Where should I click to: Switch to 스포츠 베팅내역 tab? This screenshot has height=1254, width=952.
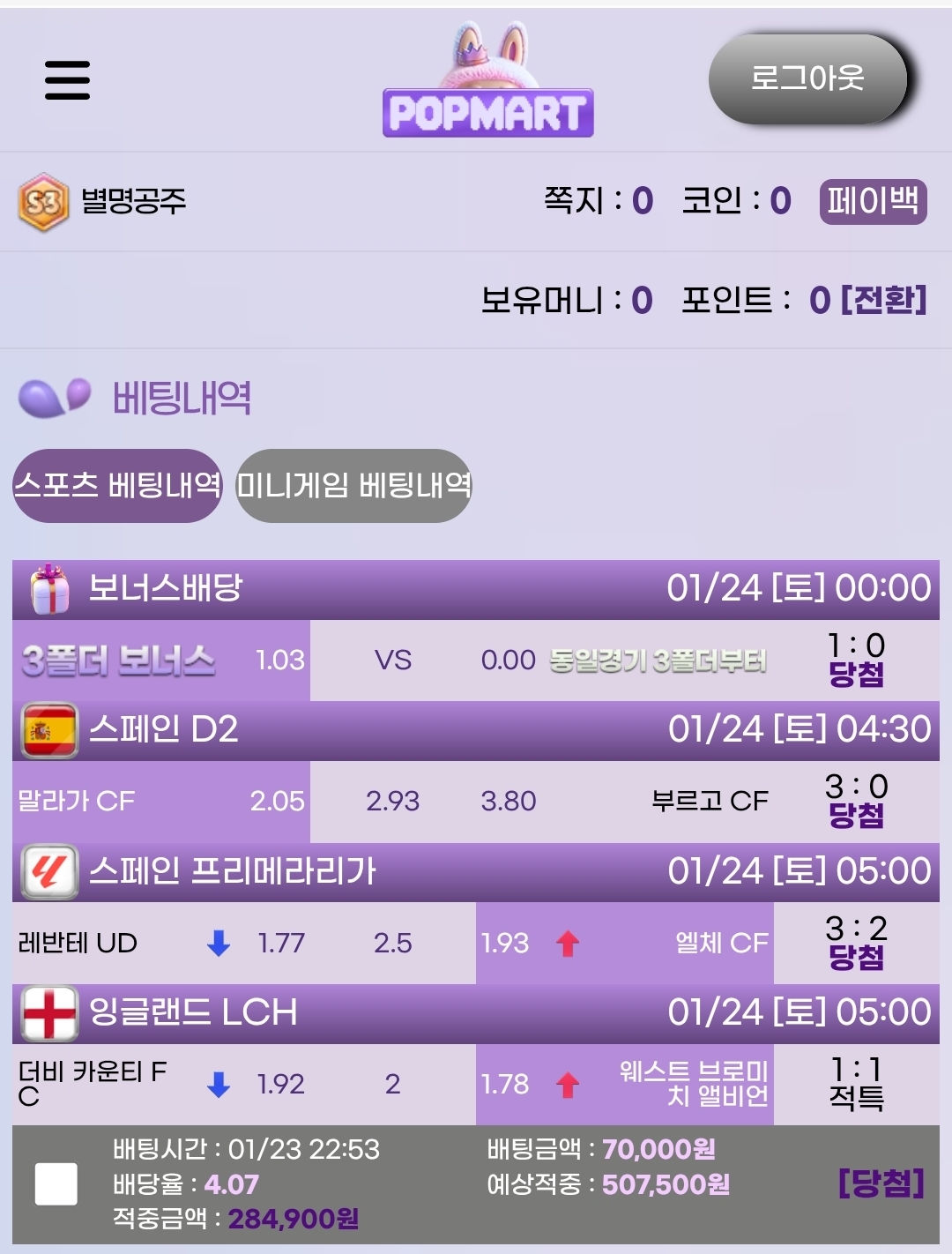pos(115,486)
